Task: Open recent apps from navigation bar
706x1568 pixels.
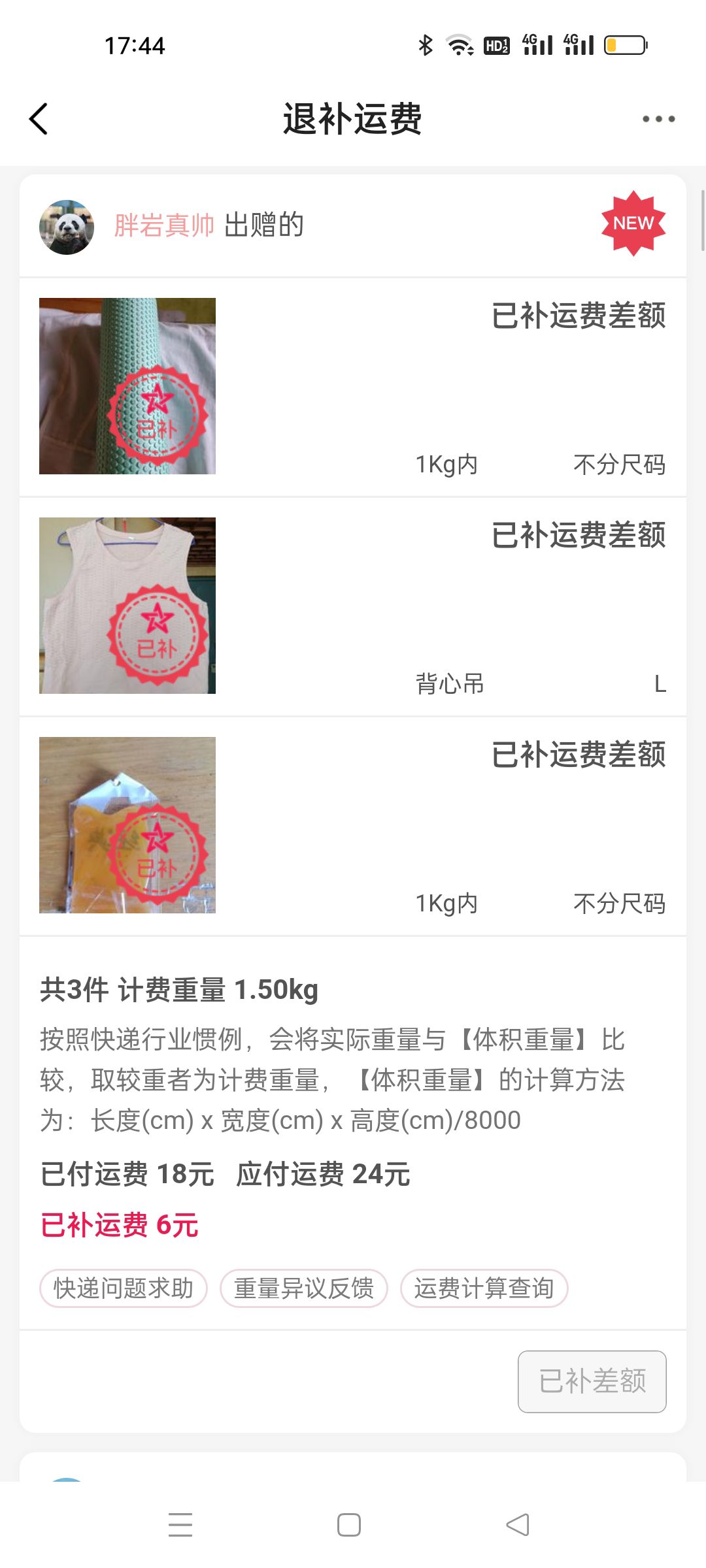Action: pyautogui.click(x=180, y=1525)
